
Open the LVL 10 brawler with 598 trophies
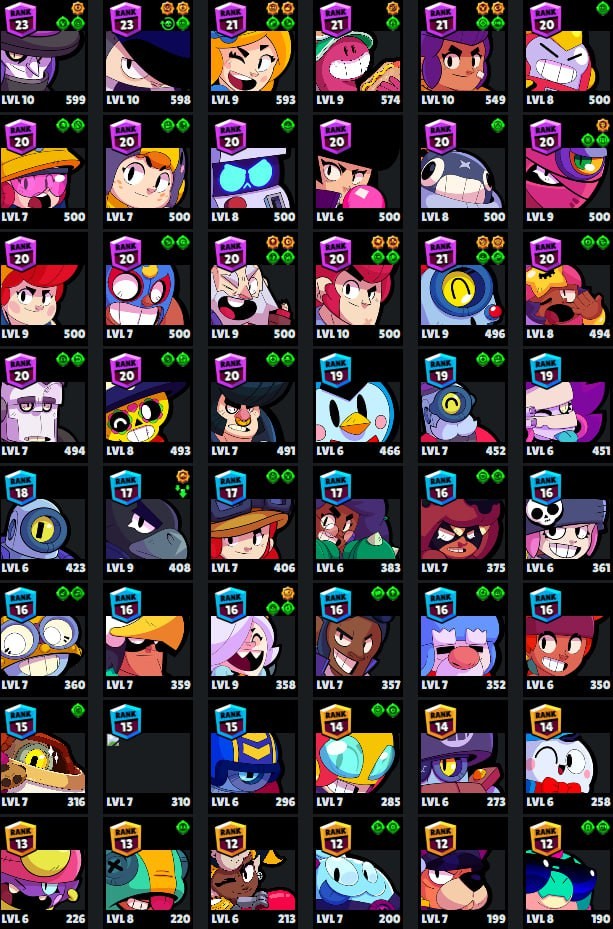148,55
